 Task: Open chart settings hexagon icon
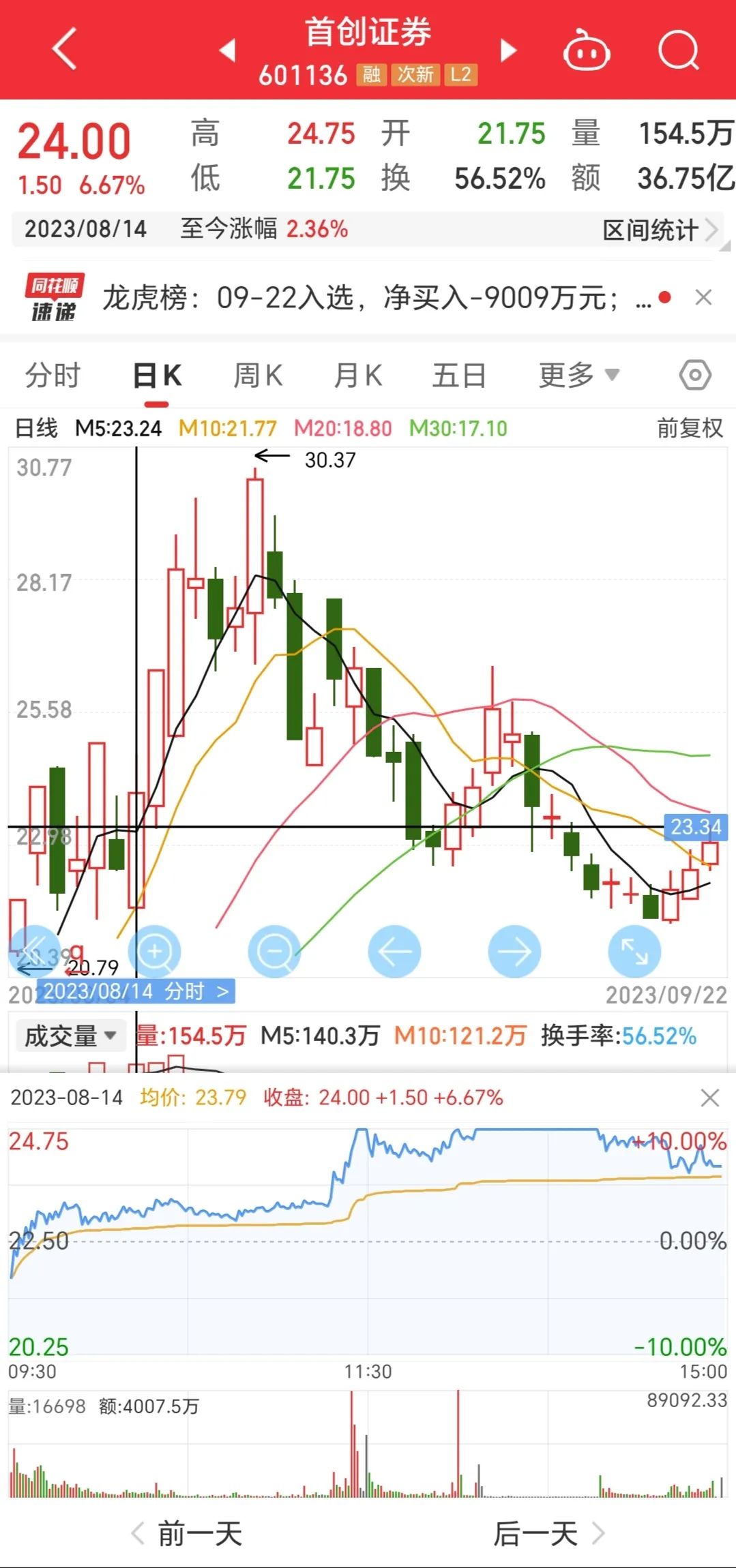coord(695,375)
